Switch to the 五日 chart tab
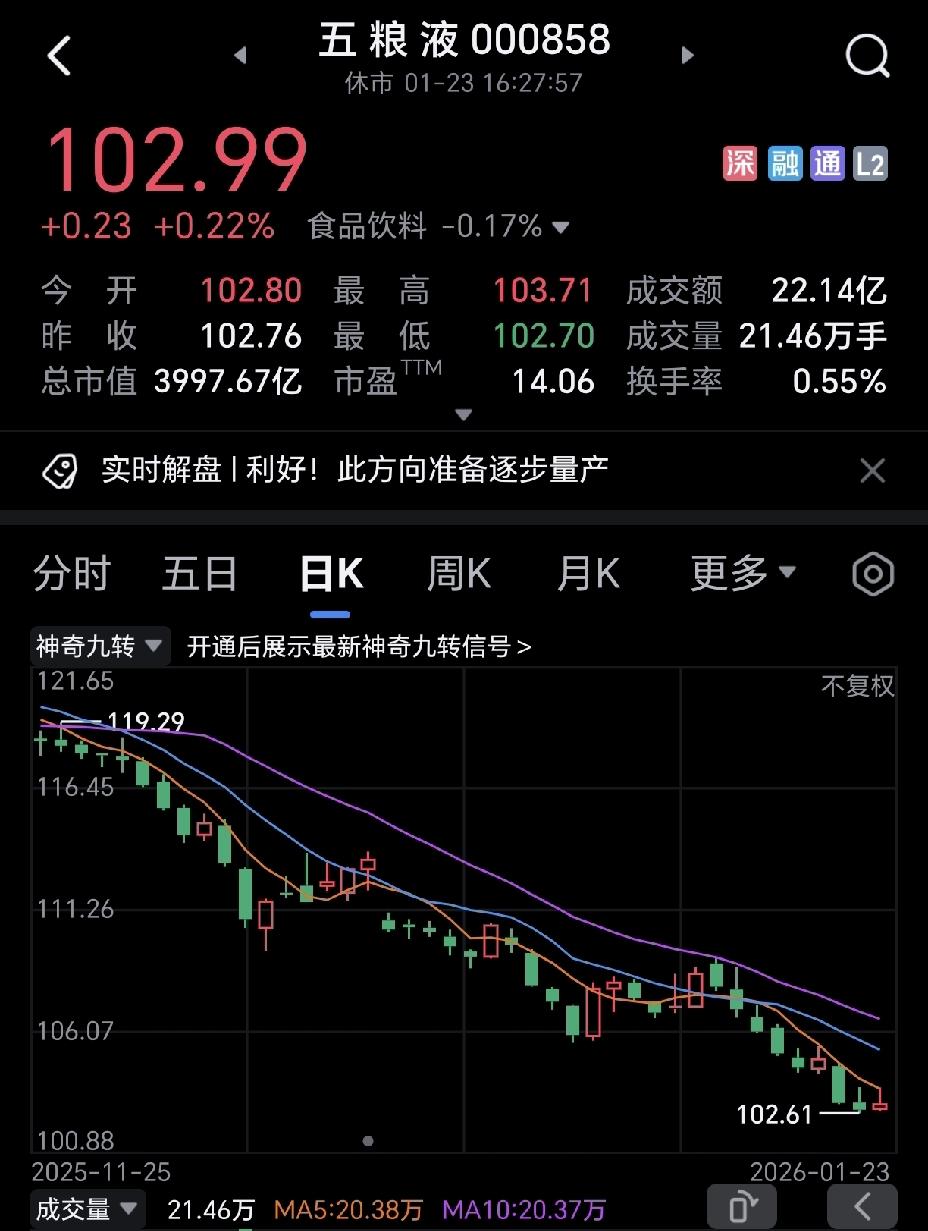 200,574
